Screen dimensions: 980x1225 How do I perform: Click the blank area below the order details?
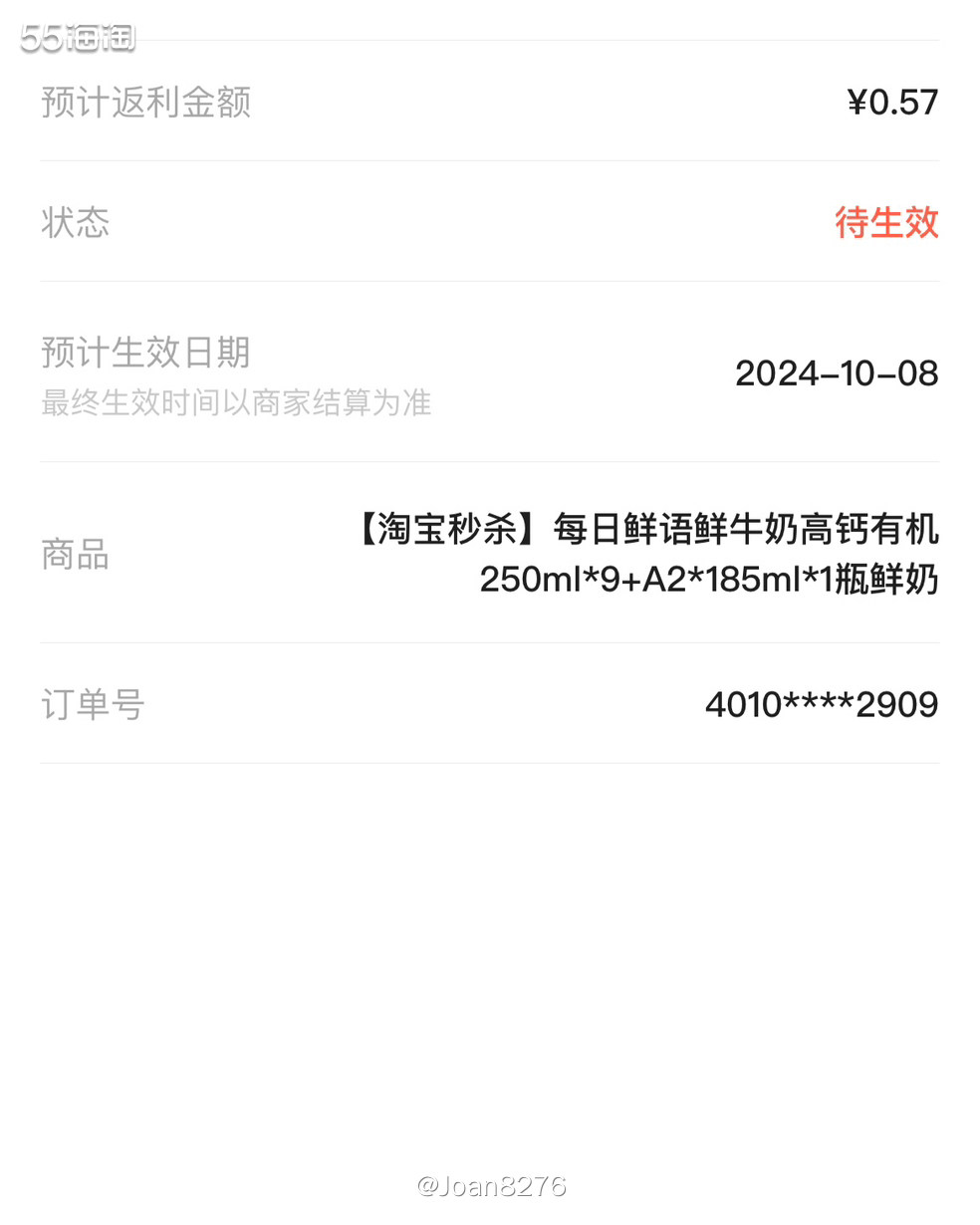pyautogui.click(x=490, y=946)
